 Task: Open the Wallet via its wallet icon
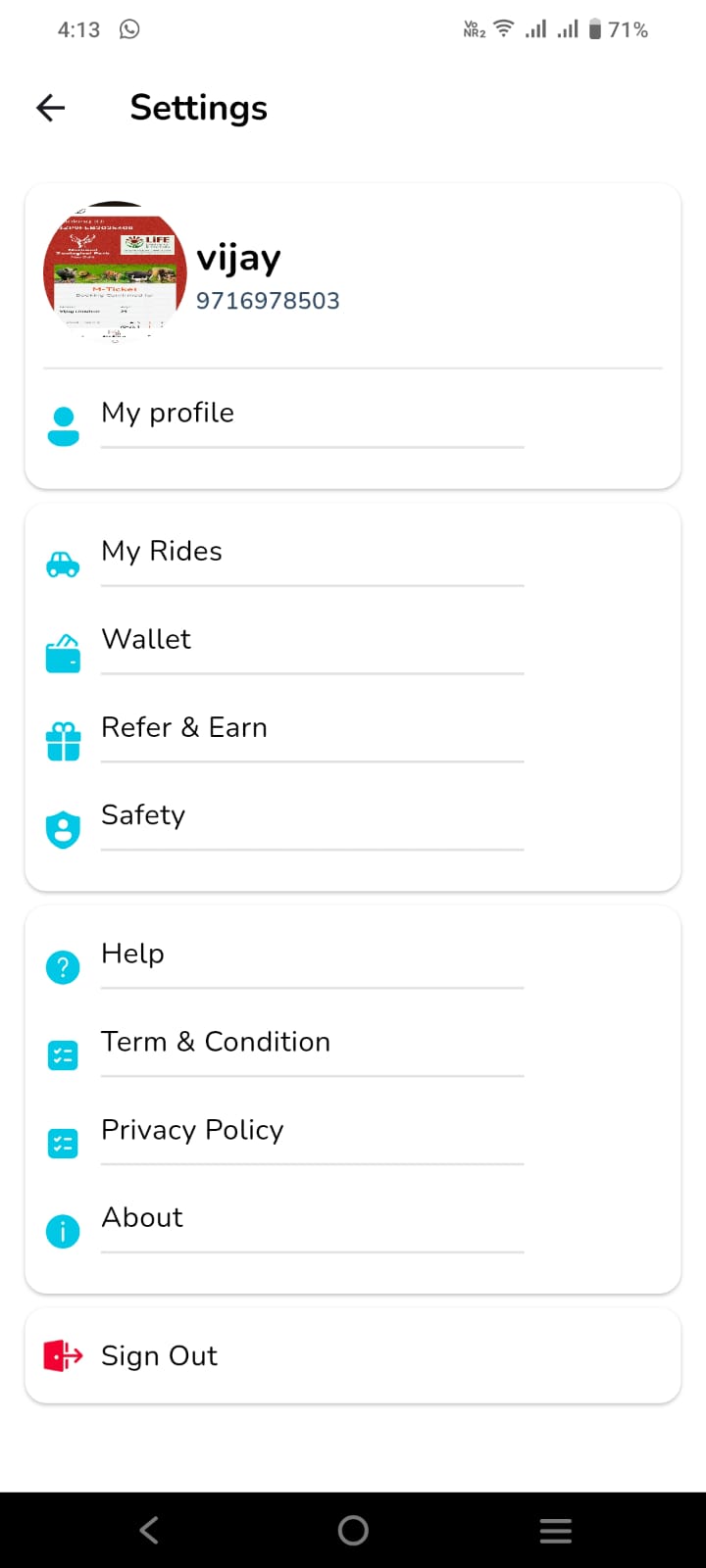[62, 652]
